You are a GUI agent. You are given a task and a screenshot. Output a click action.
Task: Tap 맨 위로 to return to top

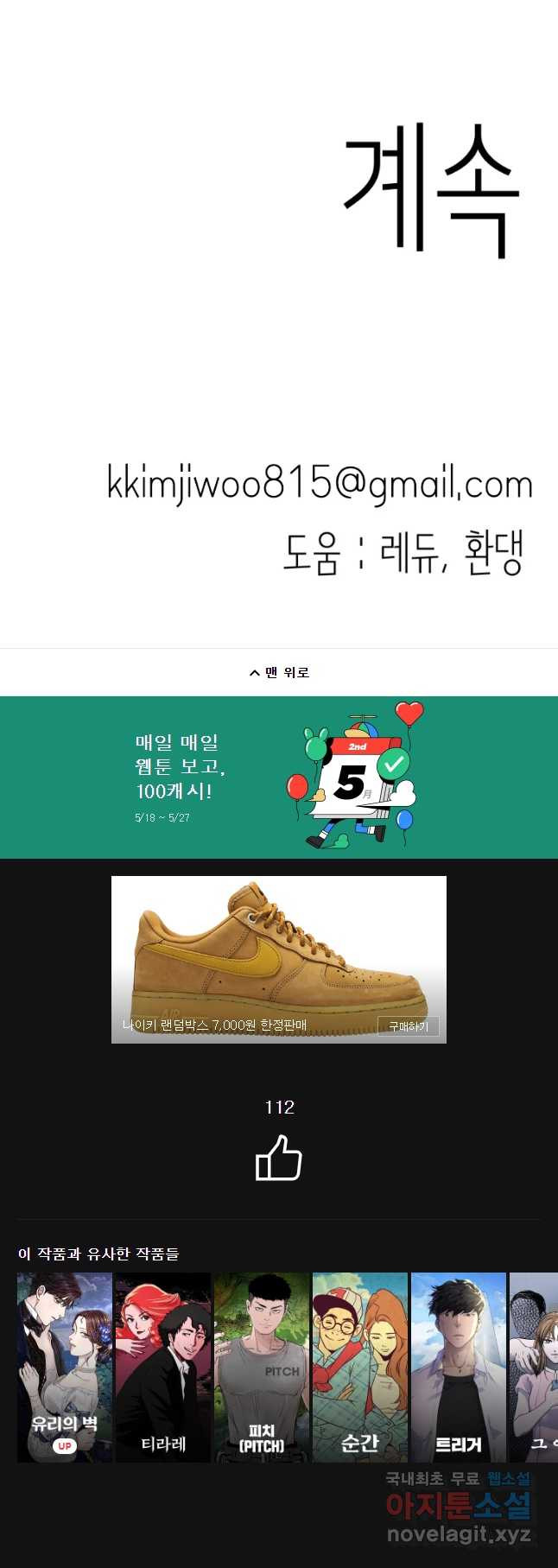279,672
